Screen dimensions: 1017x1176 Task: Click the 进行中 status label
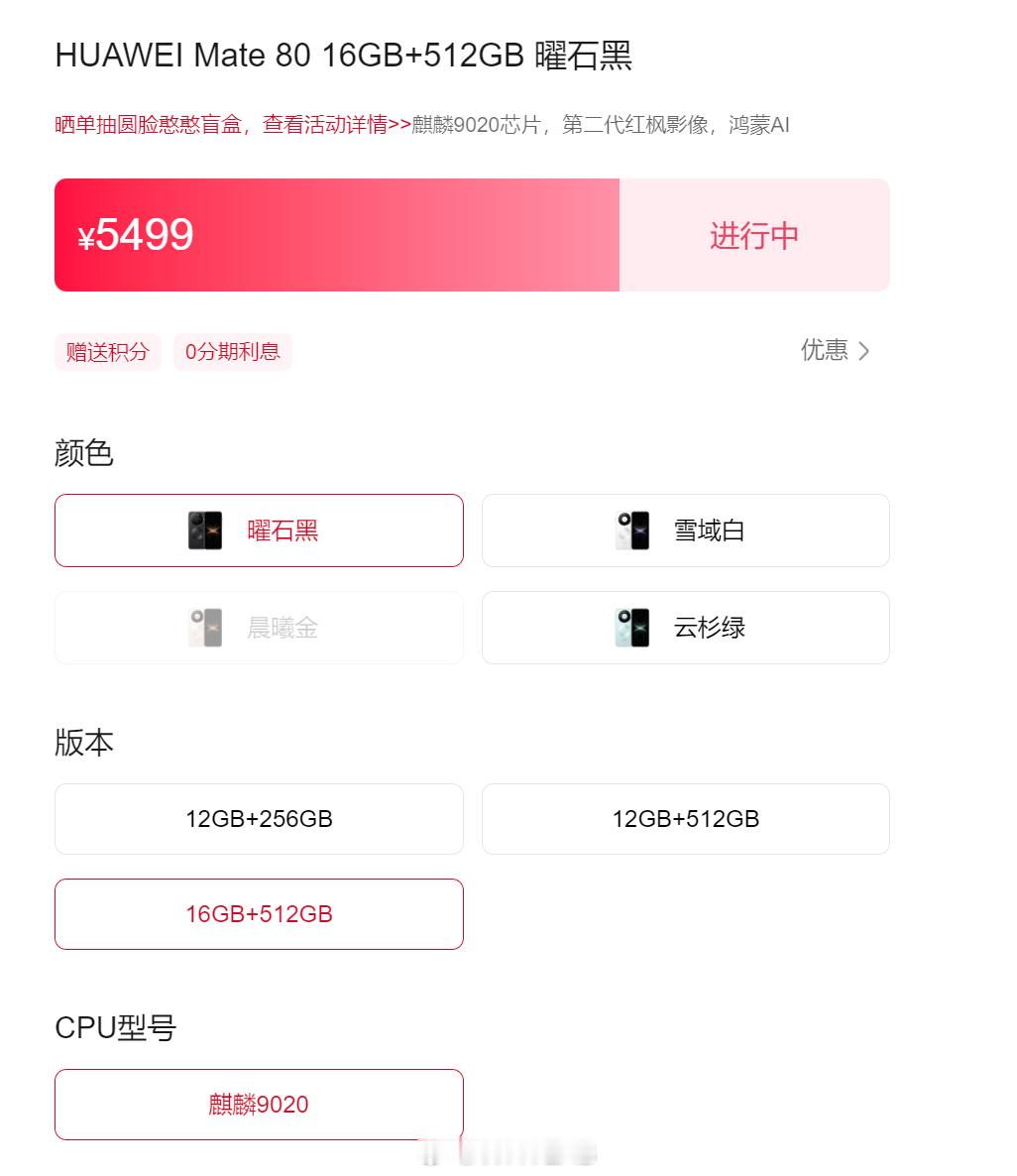pos(753,235)
